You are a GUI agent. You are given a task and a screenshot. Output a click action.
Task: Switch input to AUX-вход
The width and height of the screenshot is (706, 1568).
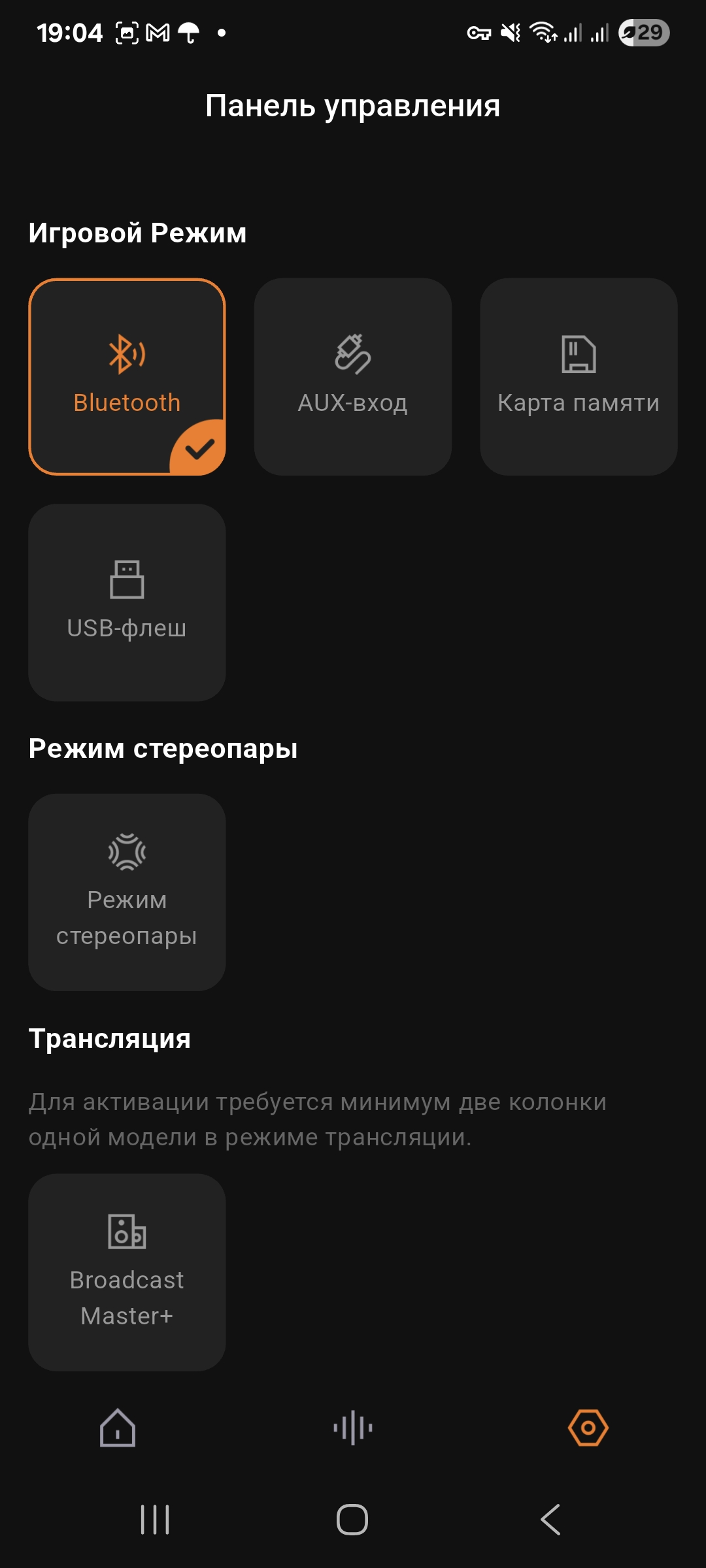pos(352,377)
